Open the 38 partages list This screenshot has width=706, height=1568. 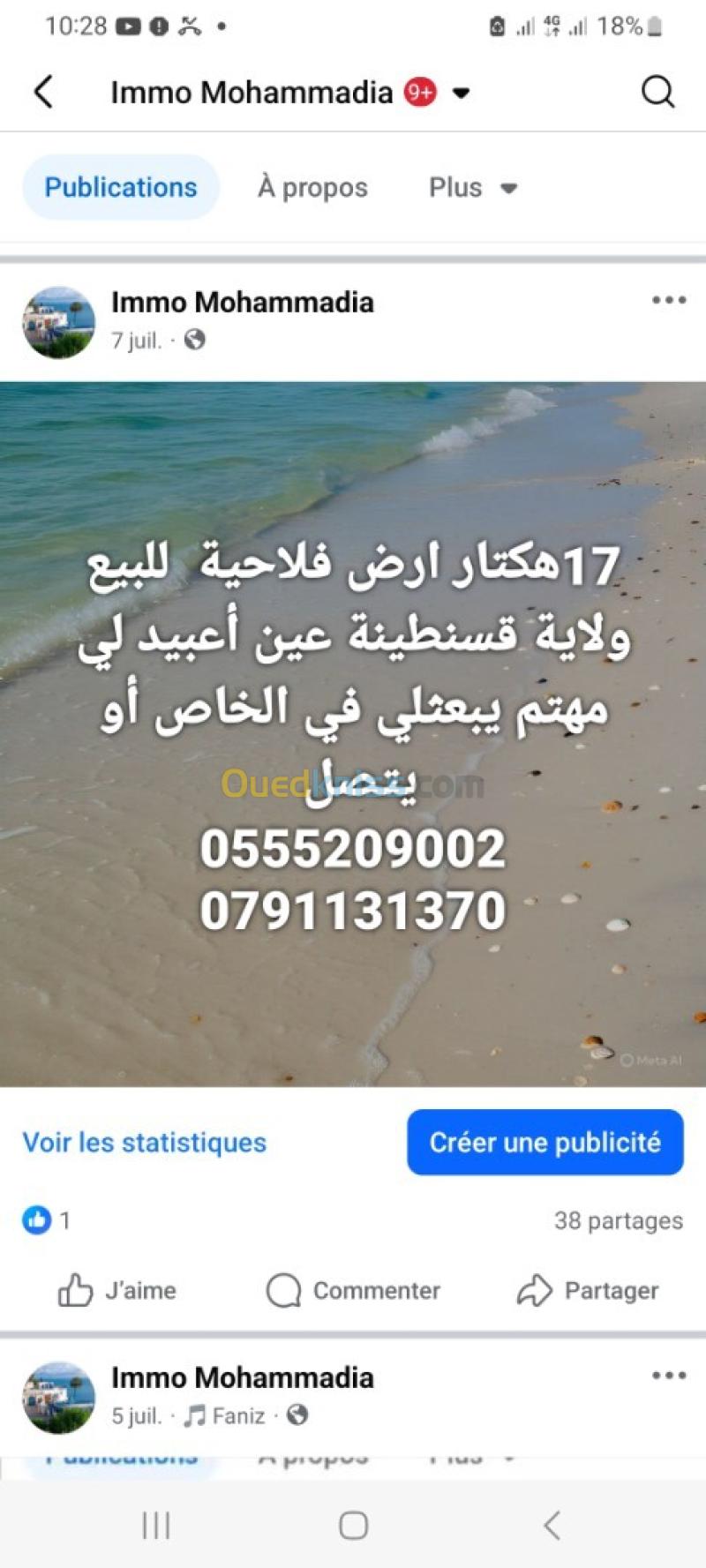[619, 1220]
